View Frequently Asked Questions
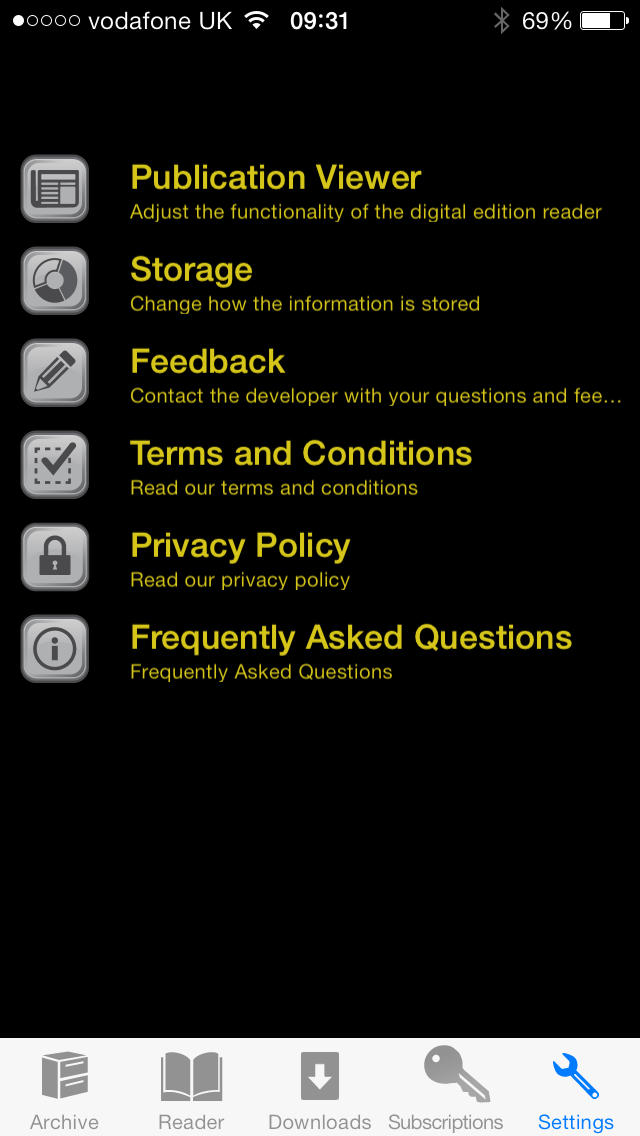The width and height of the screenshot is (640, 1136). coord(320,649)
